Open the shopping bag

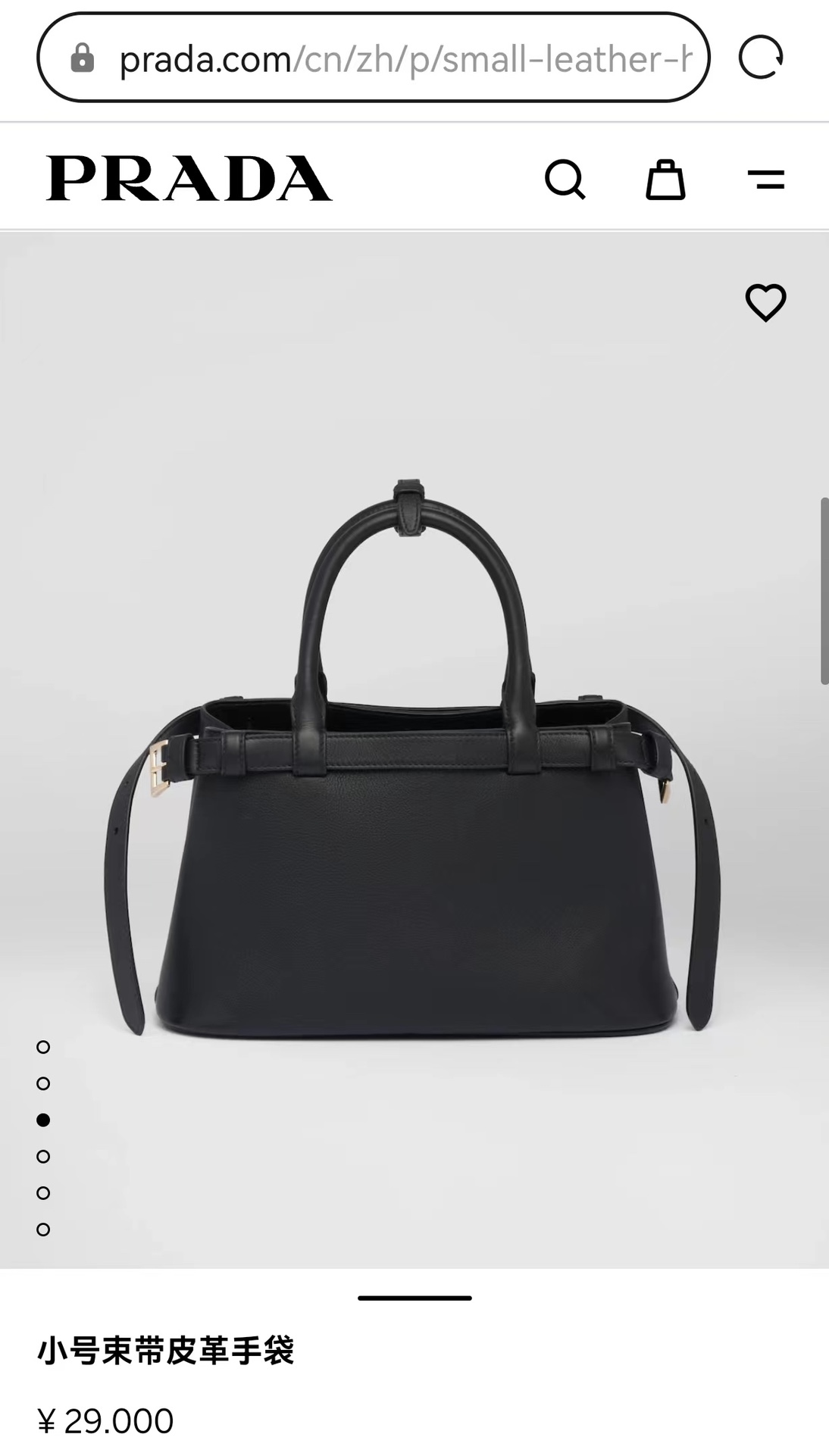665,180
